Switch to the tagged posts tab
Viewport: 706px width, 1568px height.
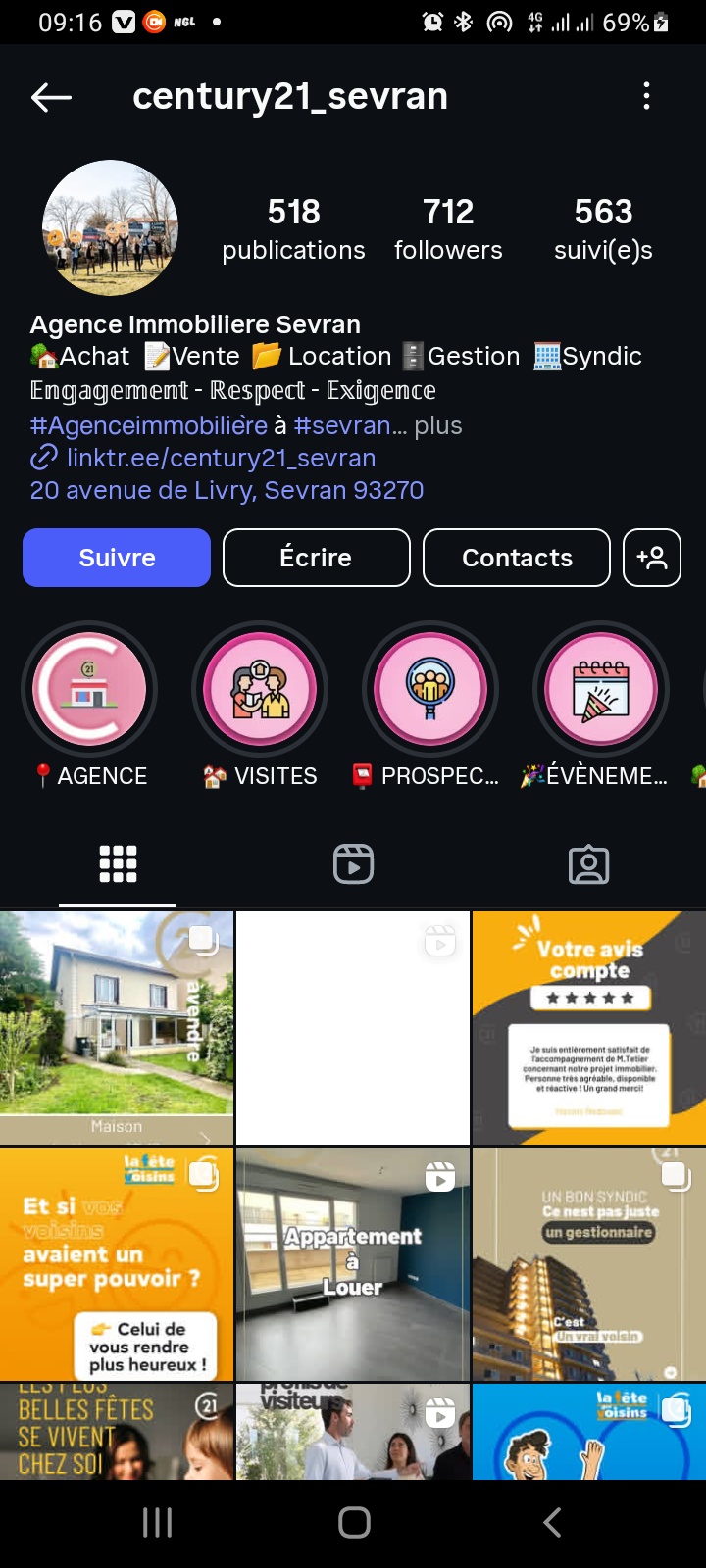[588, 864]
